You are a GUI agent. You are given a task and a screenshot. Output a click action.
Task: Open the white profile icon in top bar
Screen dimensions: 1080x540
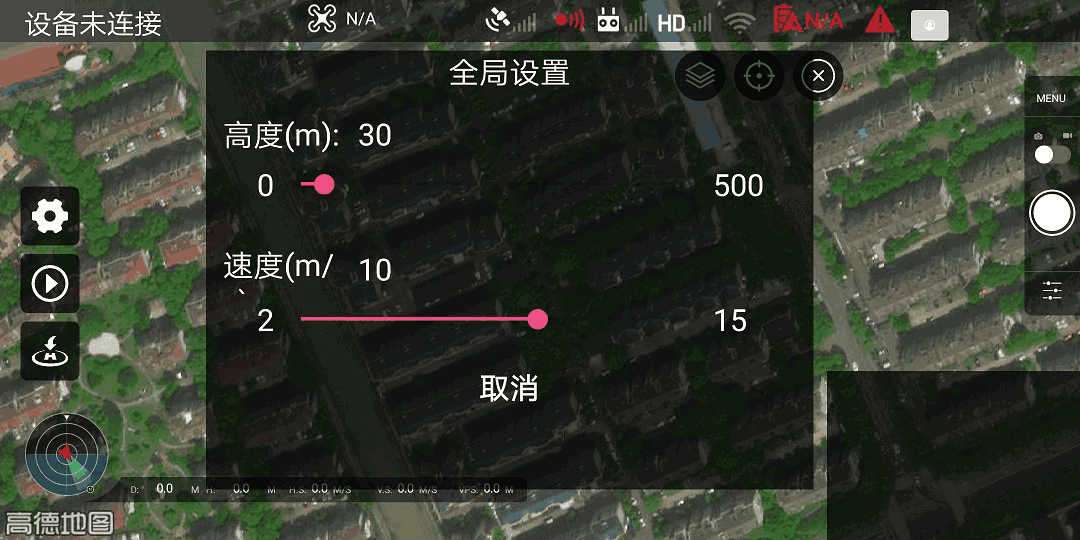click(x=930, y=24)
